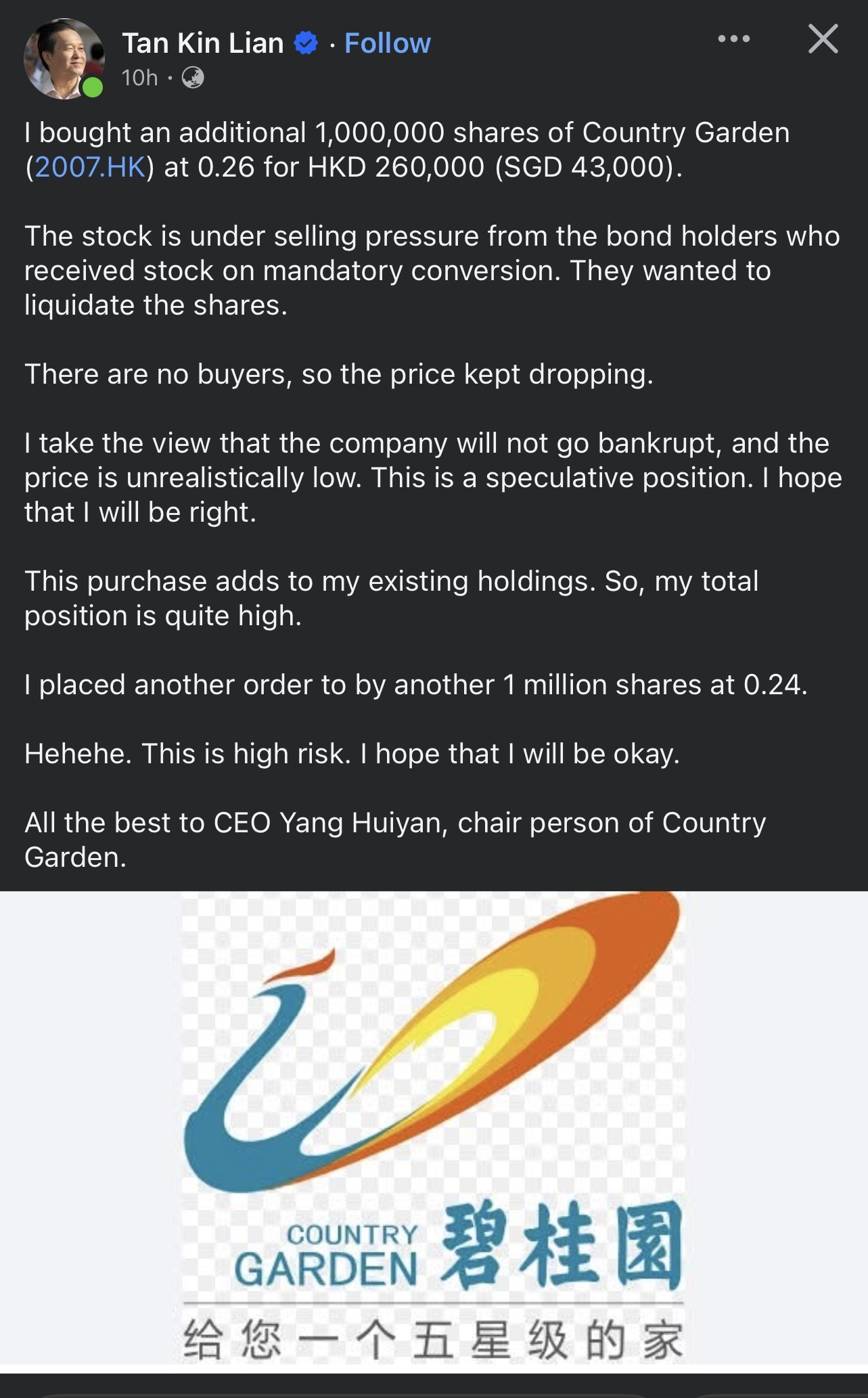Image resolution: width=868 pixels, height=1398 pixels.
Task: Open Tan Kin Lian's profile picture
Action: click(x=63, y=60)
